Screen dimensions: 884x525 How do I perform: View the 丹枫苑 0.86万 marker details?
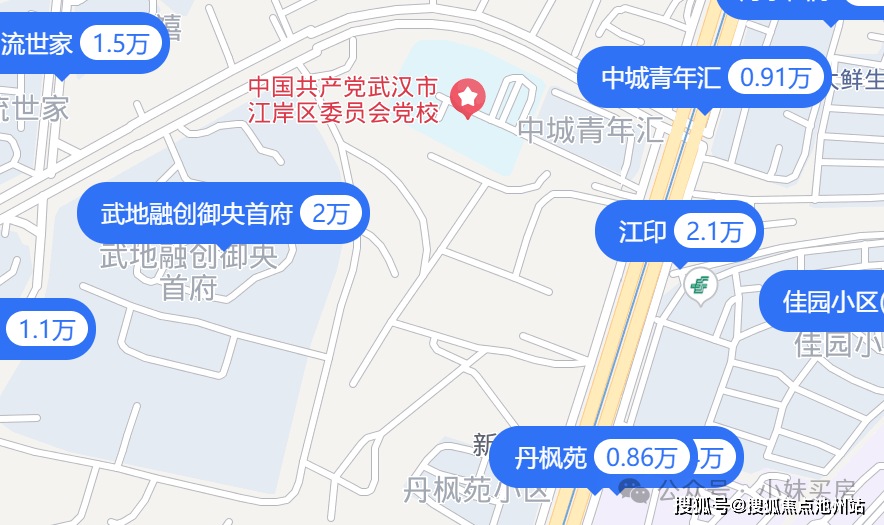coord(598,458)
